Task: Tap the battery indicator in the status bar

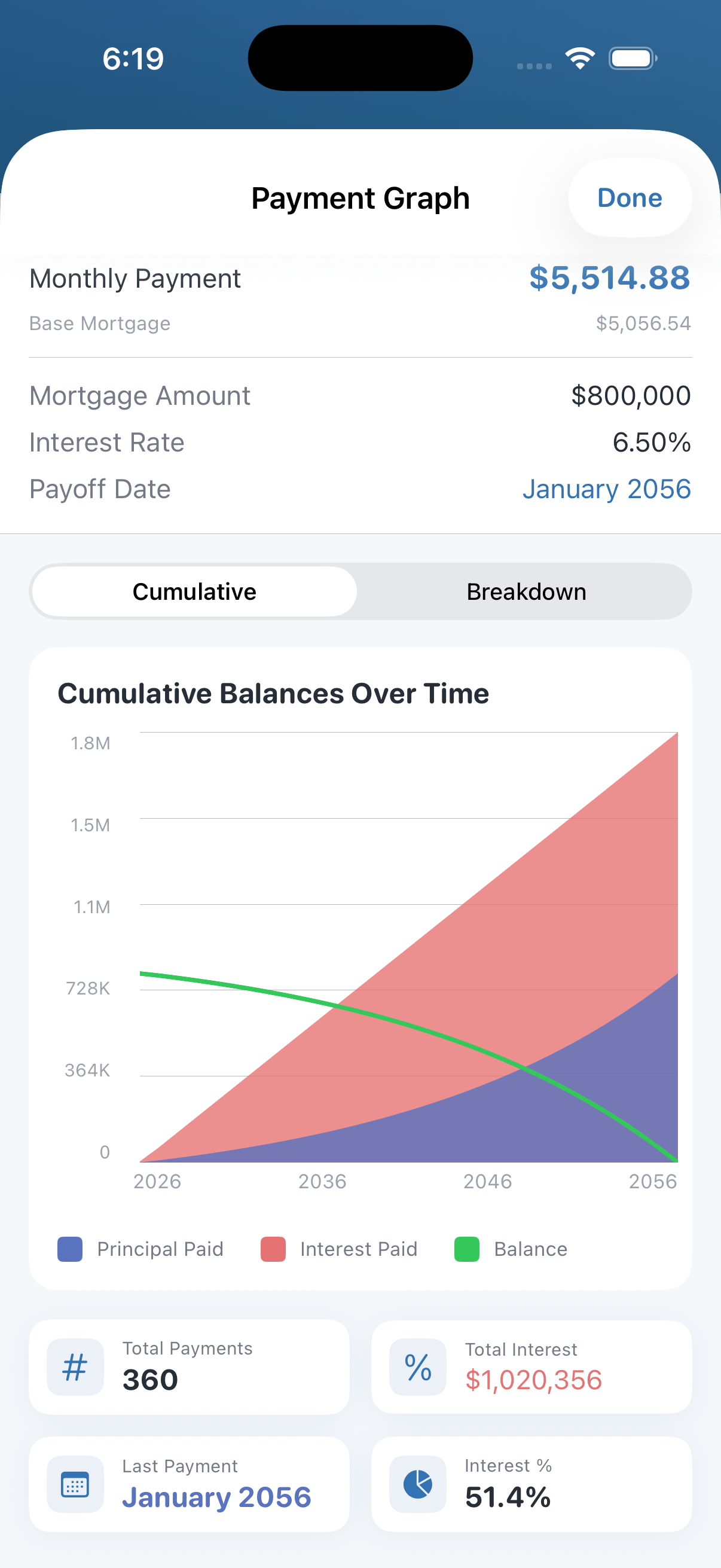Action: (632, 59)
